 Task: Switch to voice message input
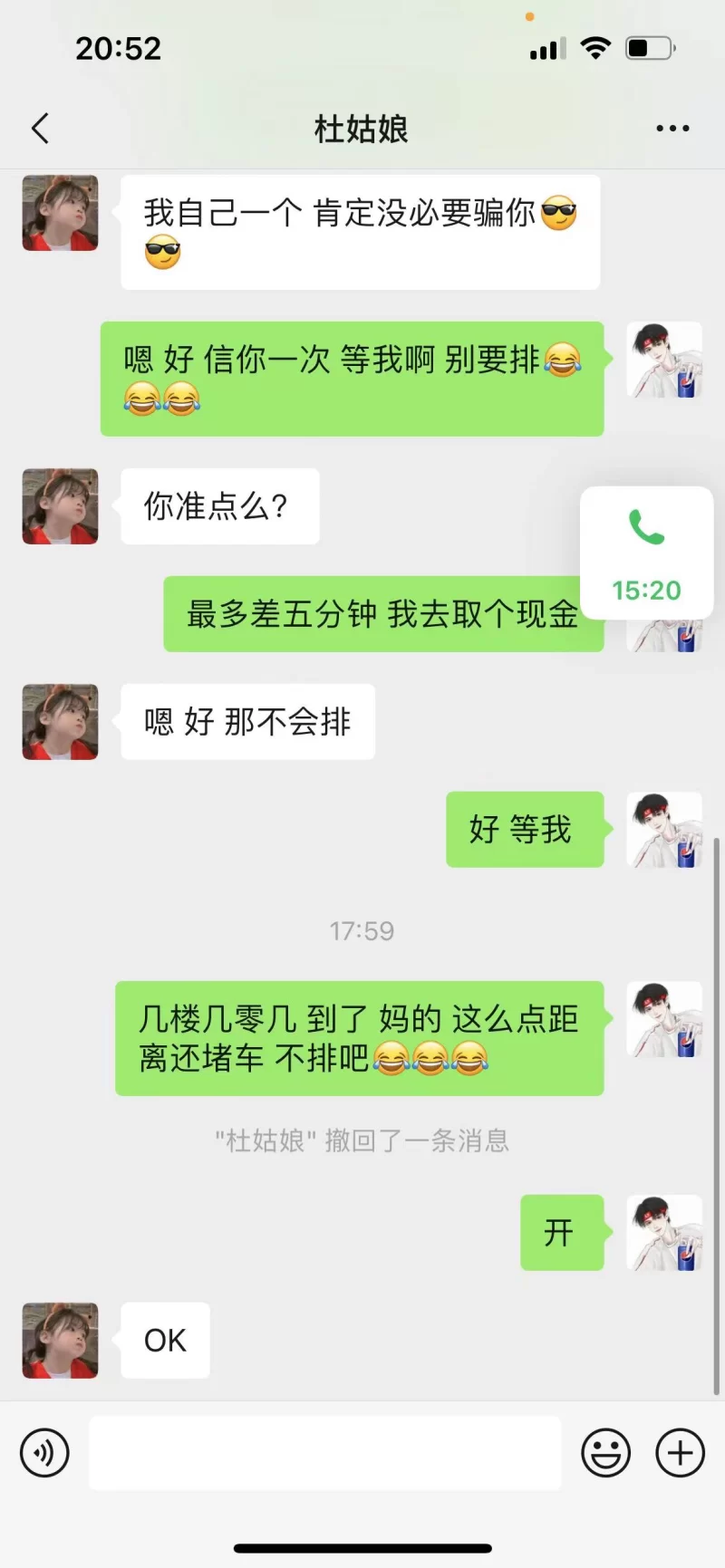(44, 1453)
